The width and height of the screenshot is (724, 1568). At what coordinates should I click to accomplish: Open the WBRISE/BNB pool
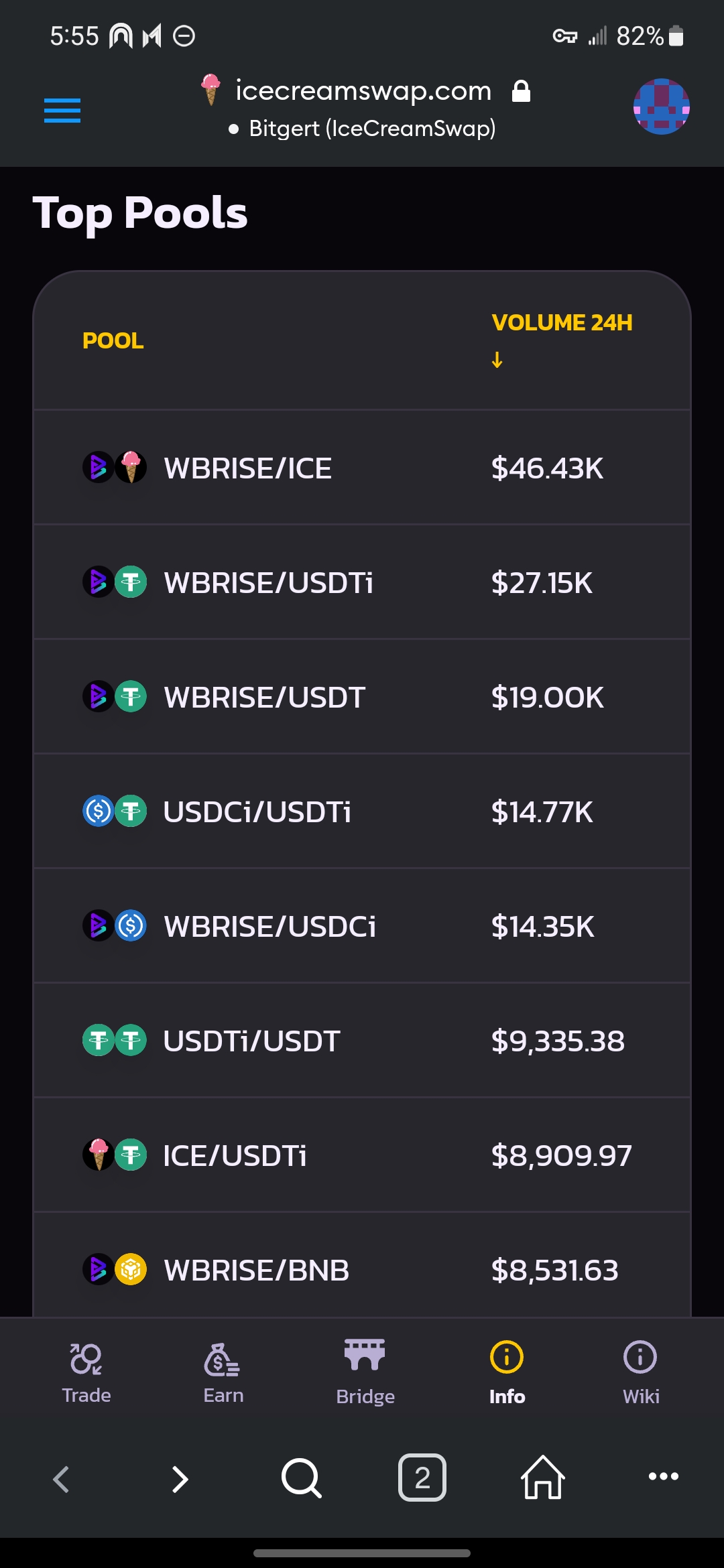pyautogui.click(x=362, y=1265)
